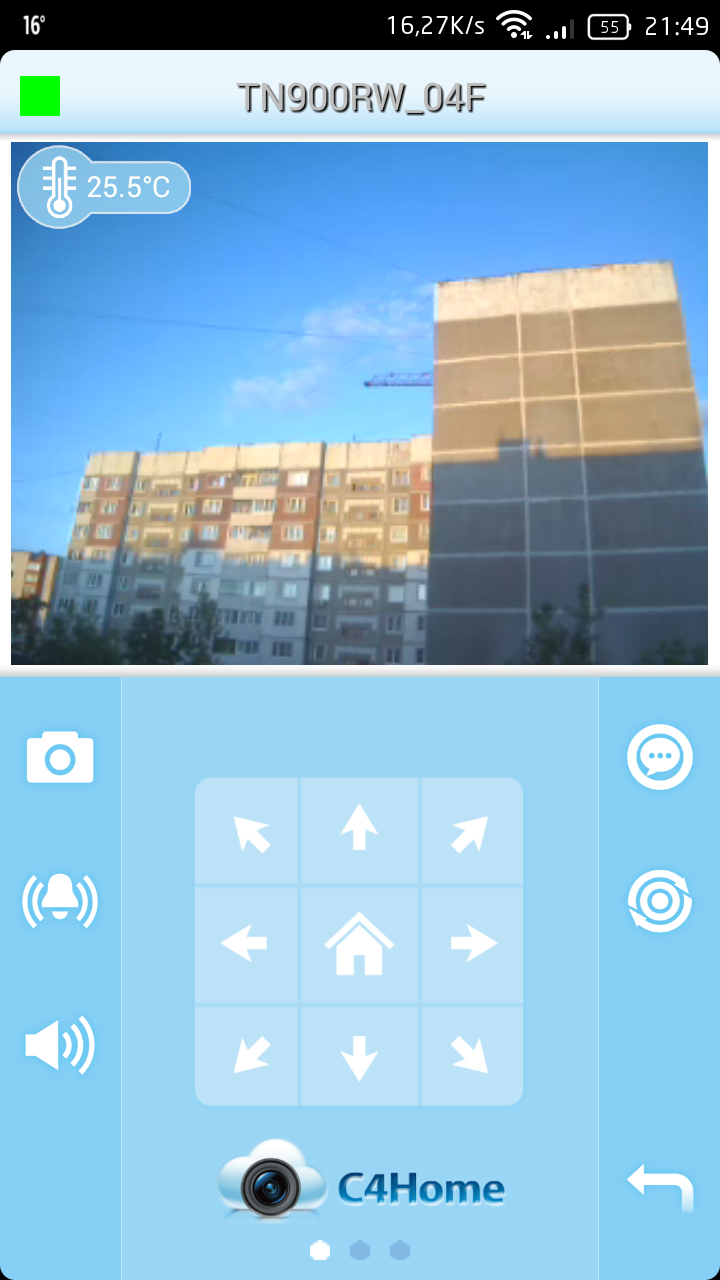Tap the circular rotate patrol icon
Image resolution: width=720 pixels, height=1280 pixels.
point(660,901)
